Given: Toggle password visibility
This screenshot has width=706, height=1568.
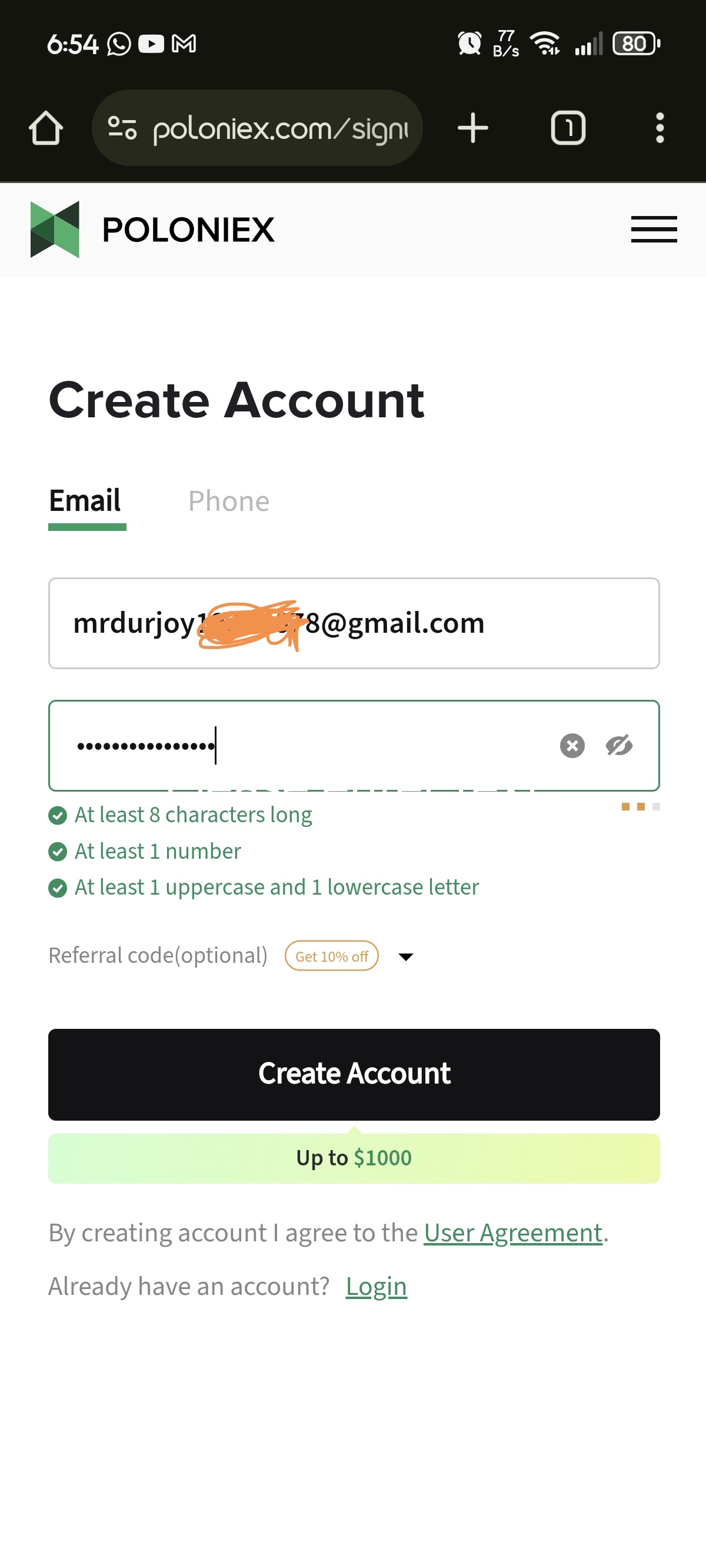Looking at the screenshot, I should [x=620, y=746].
